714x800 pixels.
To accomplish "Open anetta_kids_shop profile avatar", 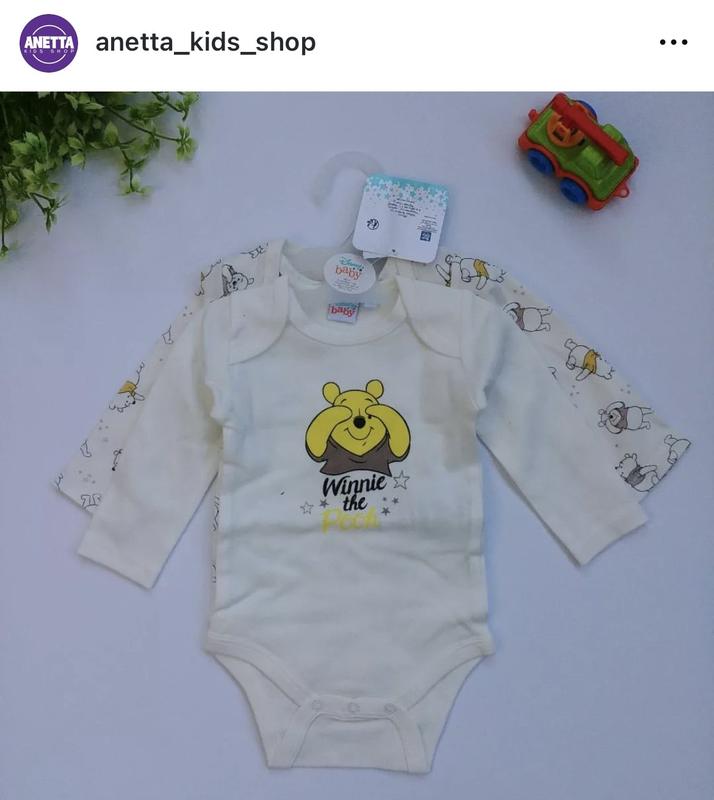I will (x=49, y=43).
